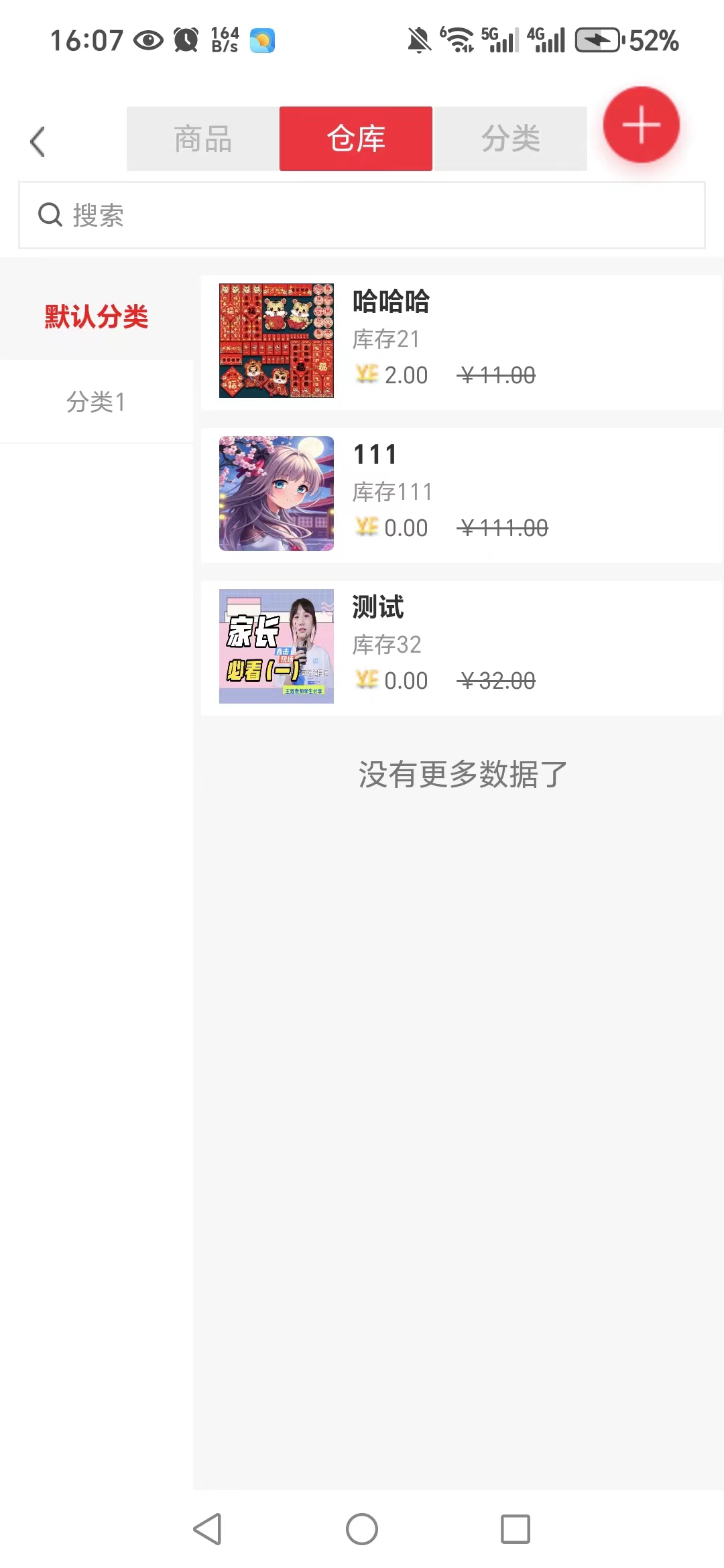Tap the red plus icon to add product
This screenshot has width=724, height=1568.
click(x=640, y=125)
